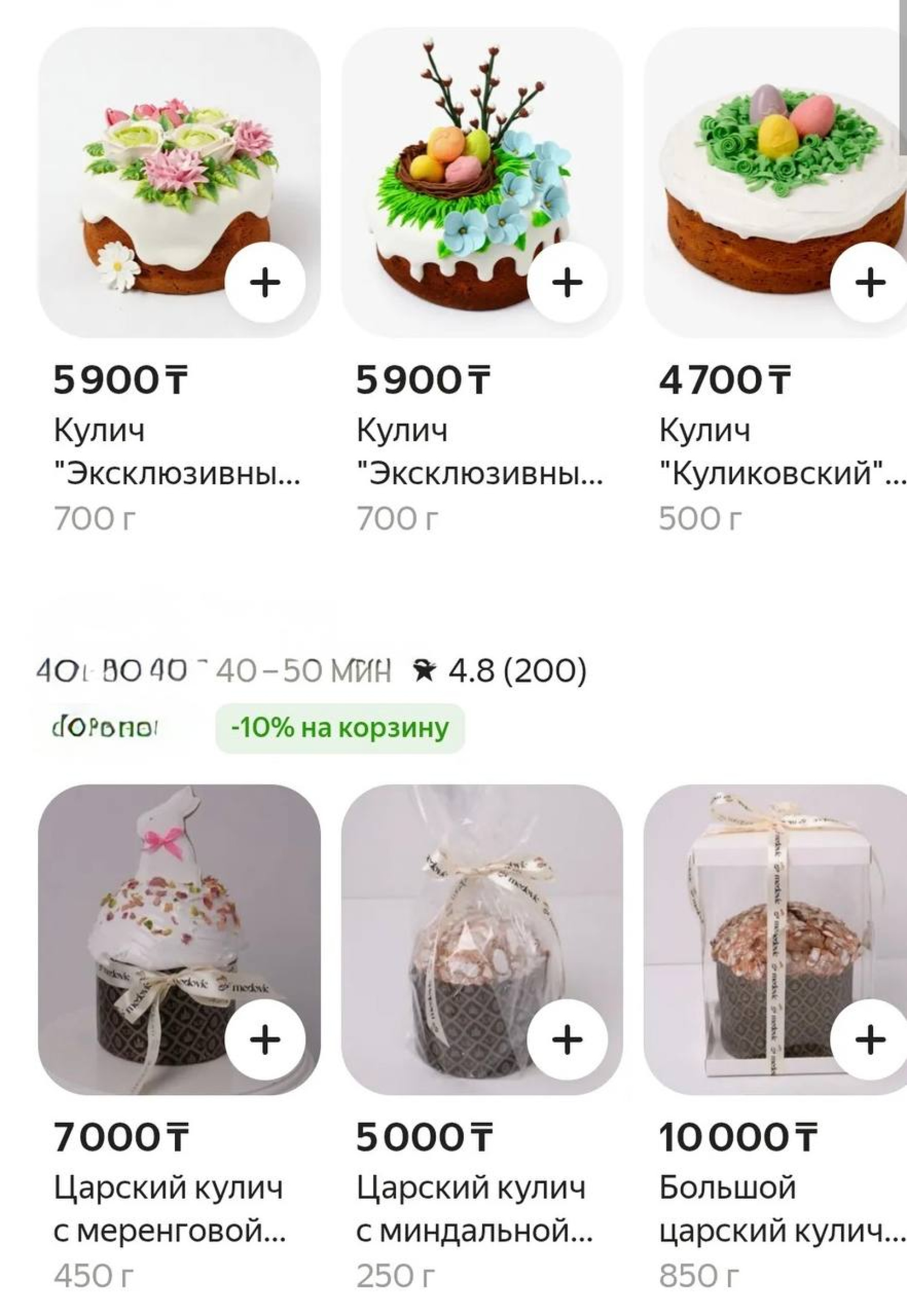Add Кулич "Куликовский" for 4700₸ to cart

point(870,282)
